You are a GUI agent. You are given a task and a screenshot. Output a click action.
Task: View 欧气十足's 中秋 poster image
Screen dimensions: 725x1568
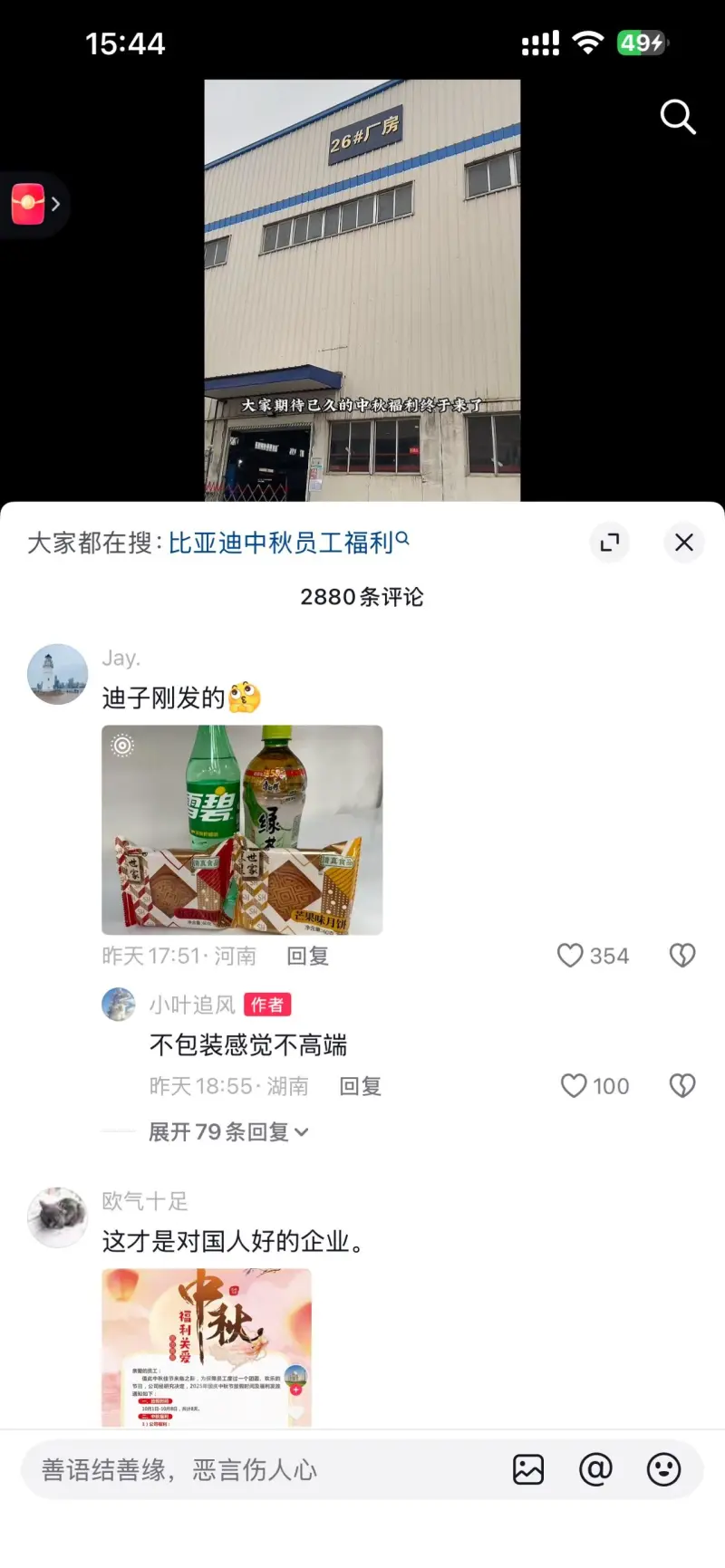(207, 1347)
